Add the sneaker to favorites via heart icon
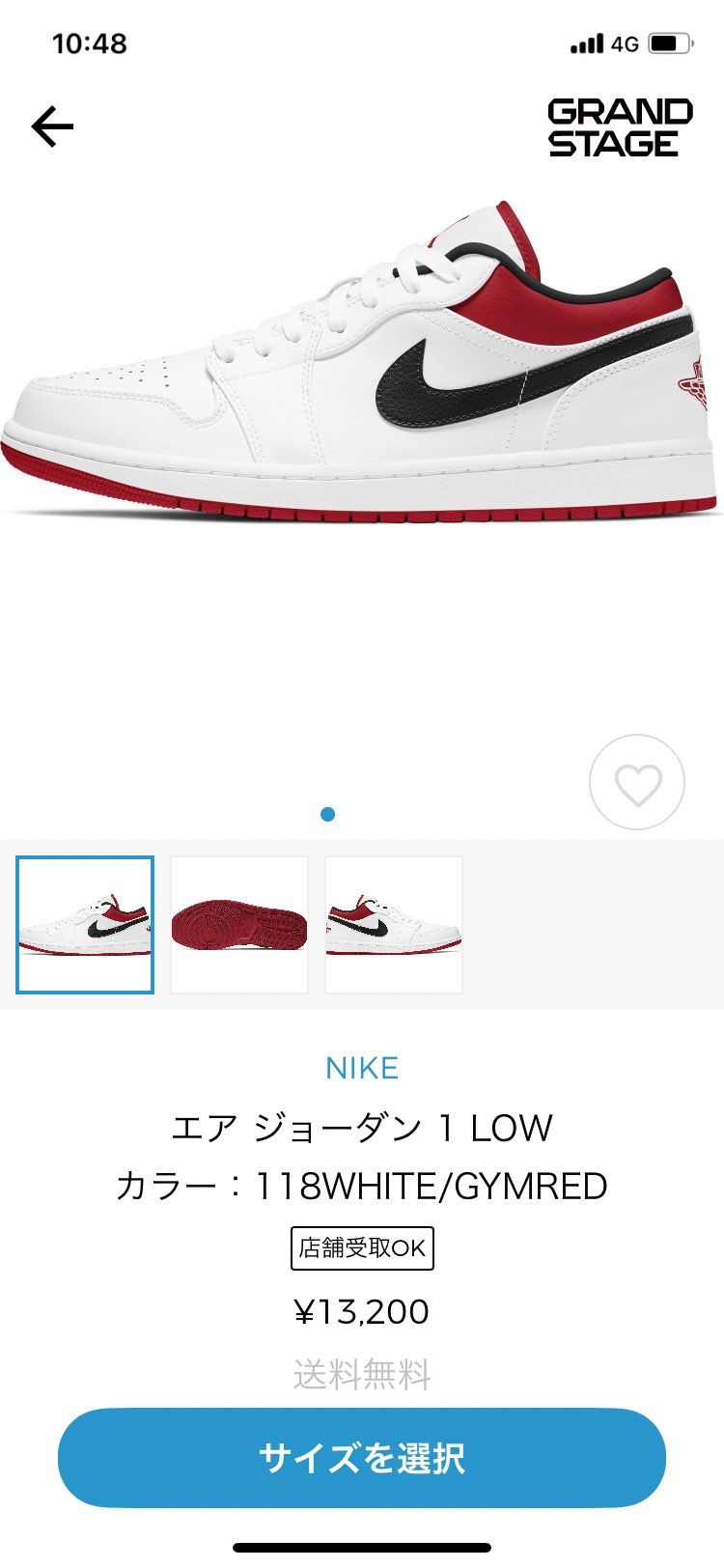The image size is (724, 1568). point(636,782)
